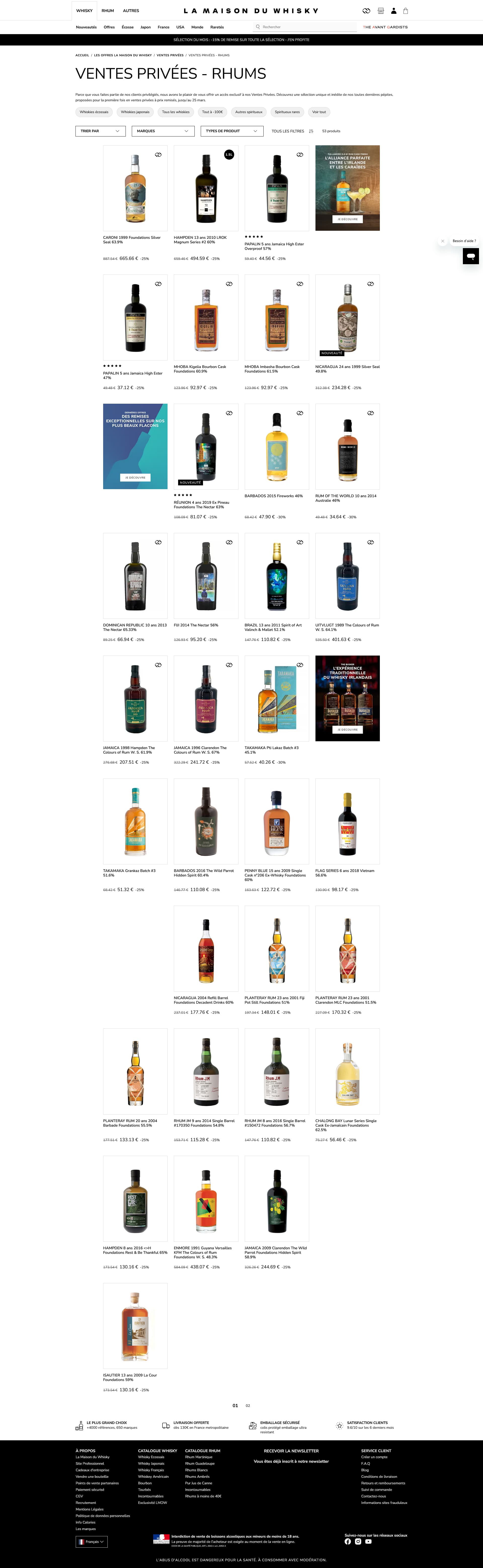Open the shopping bag icon

click(406, 11)
